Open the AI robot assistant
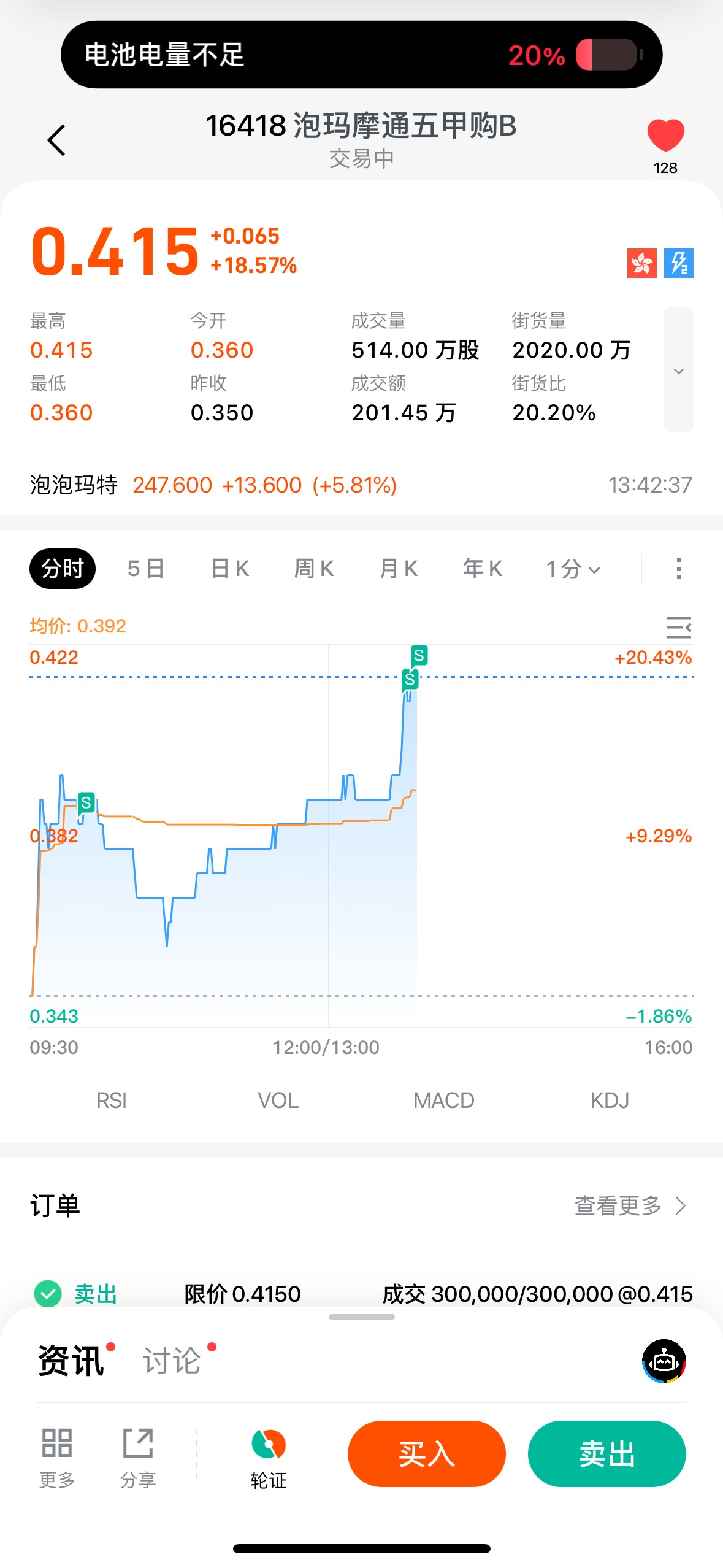This screenshot has width=723, height=1568. tap(664, 1361)
